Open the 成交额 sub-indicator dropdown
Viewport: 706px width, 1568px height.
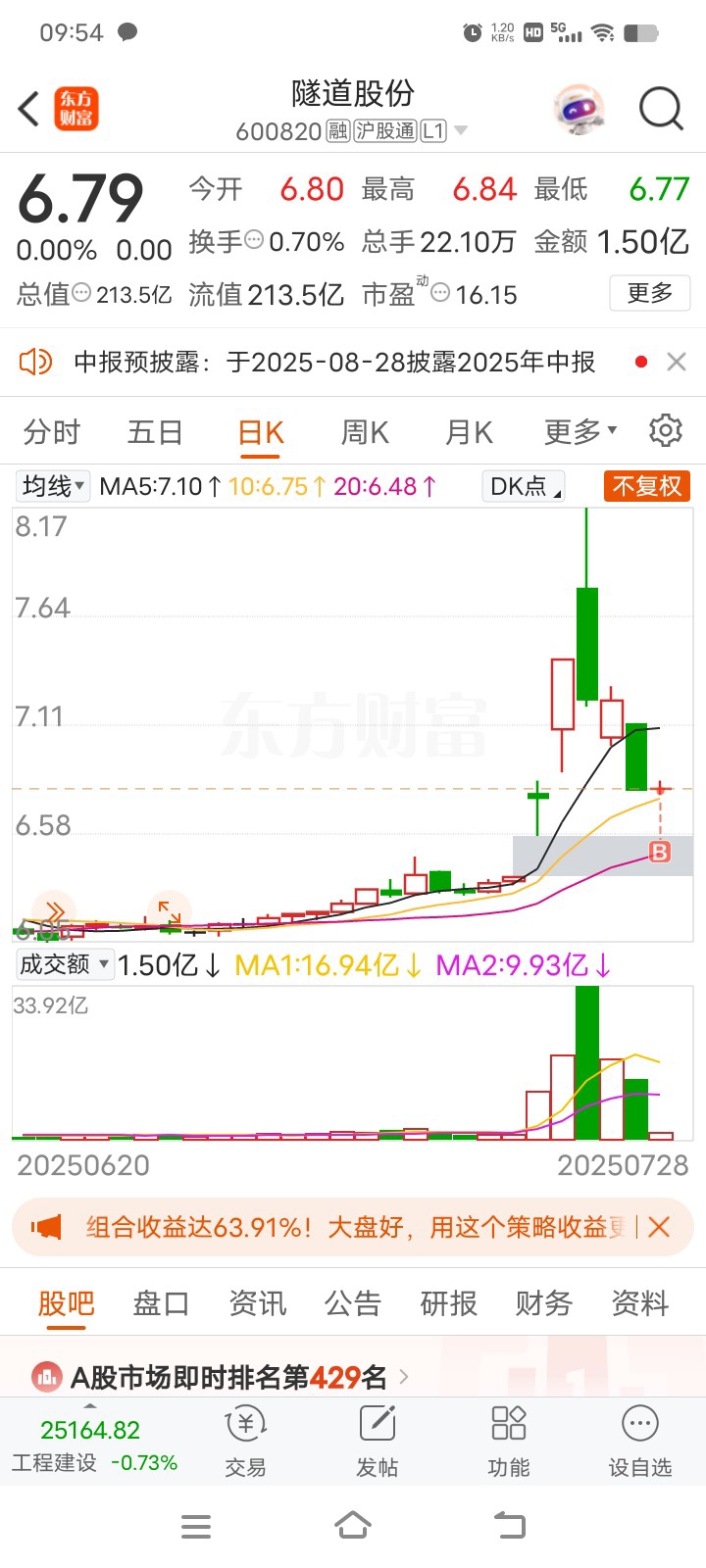64,964
